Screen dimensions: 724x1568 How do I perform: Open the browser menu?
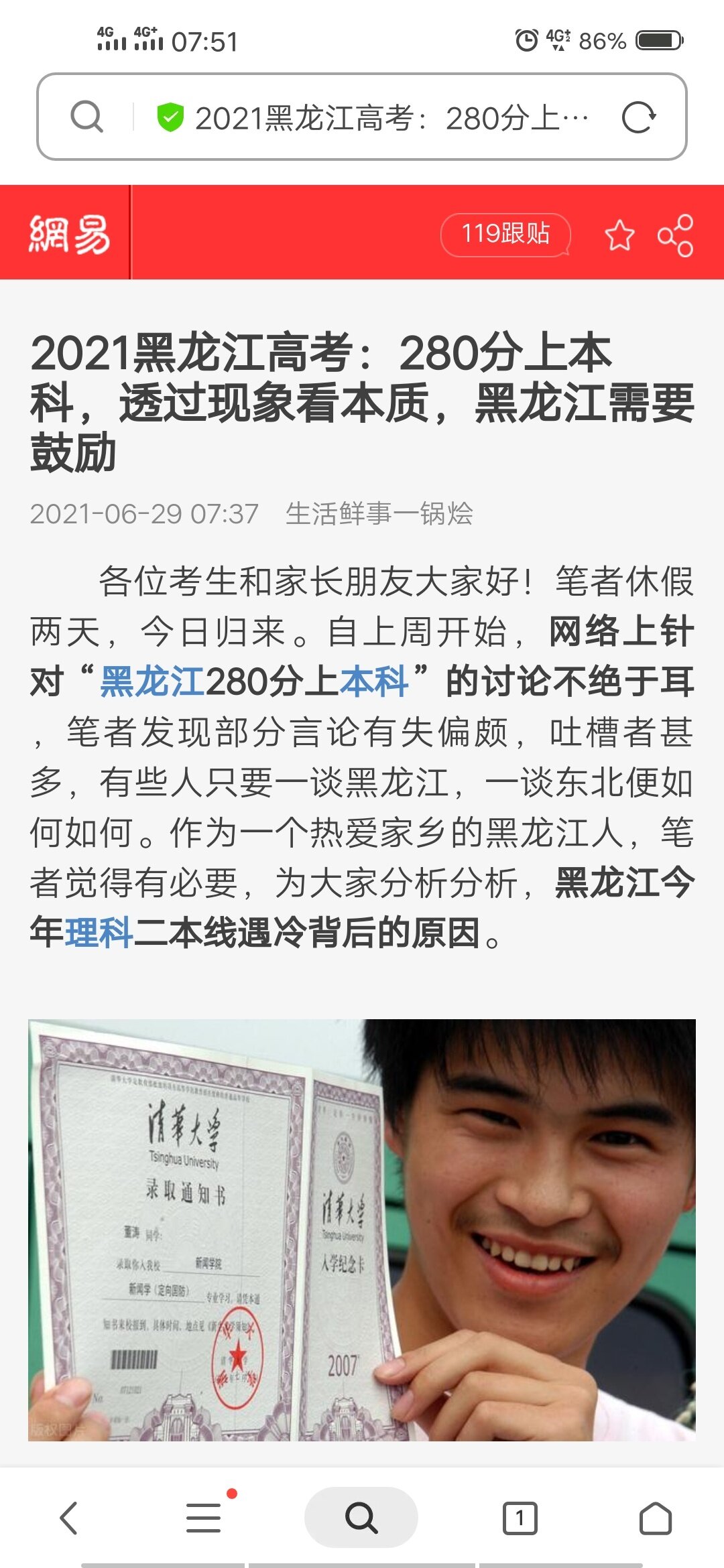point(203,1518)
